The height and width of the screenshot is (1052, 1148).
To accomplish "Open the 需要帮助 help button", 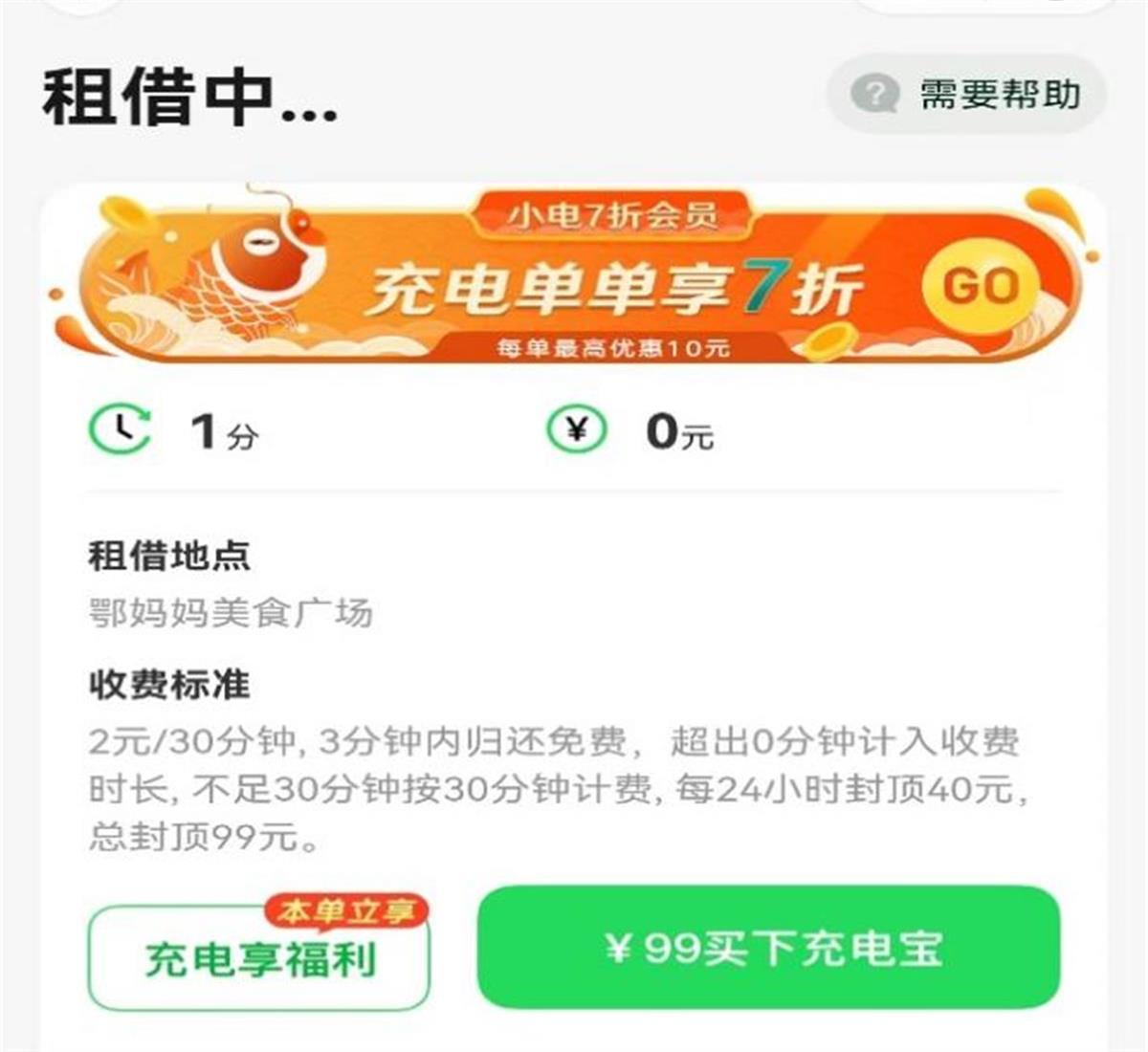I will (966, 95).
